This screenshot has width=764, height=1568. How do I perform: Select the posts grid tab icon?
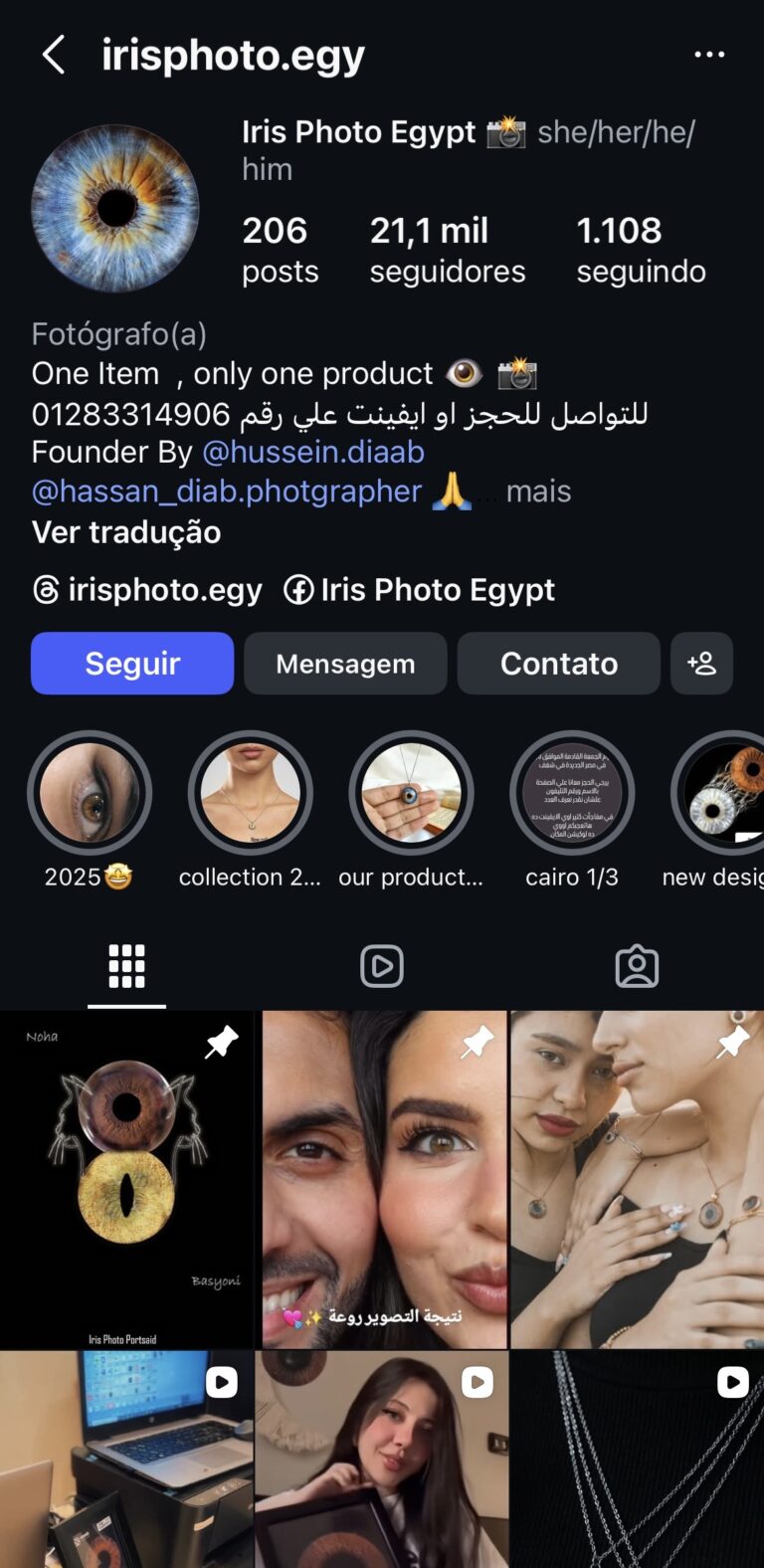[126, 965]
